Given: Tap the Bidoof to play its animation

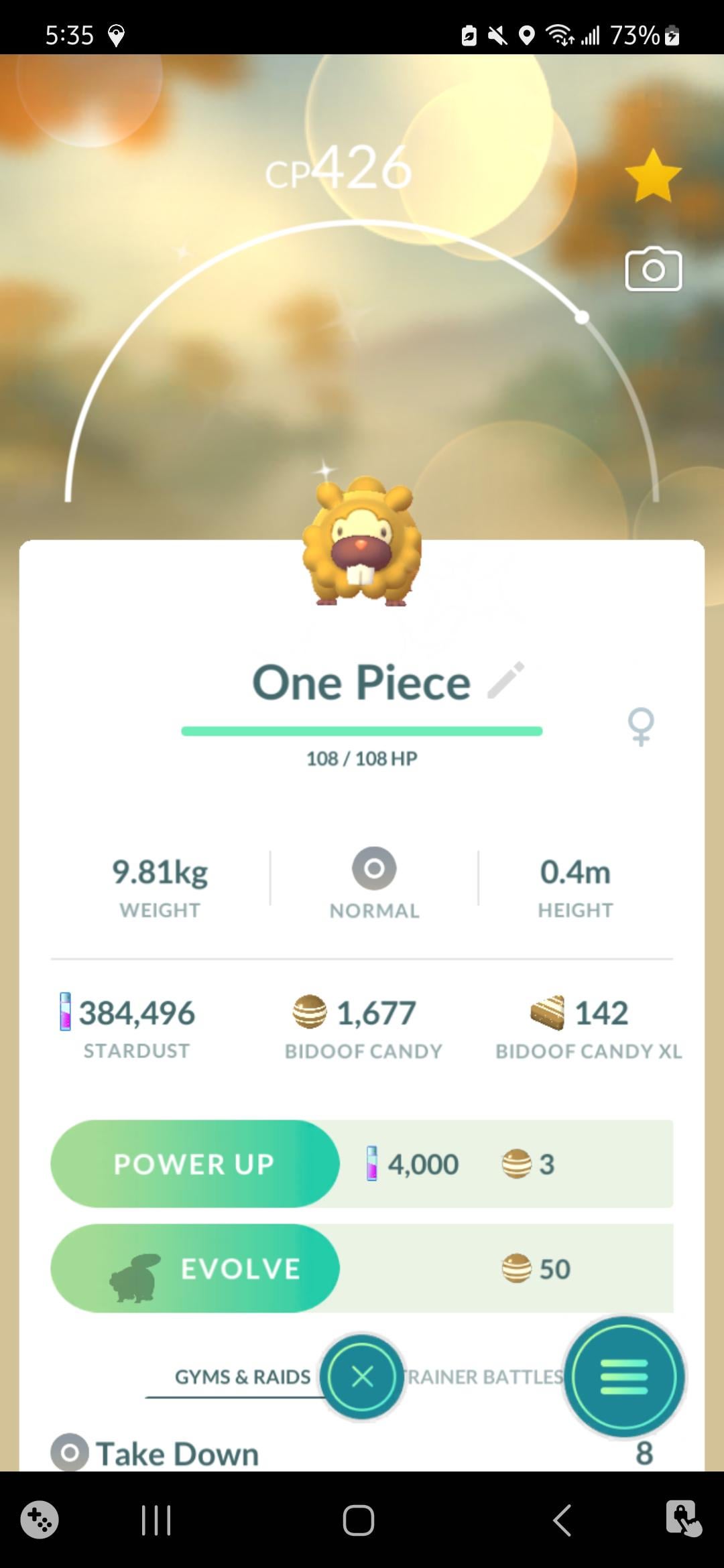Looking at the screenshot, I should [362, 543].
